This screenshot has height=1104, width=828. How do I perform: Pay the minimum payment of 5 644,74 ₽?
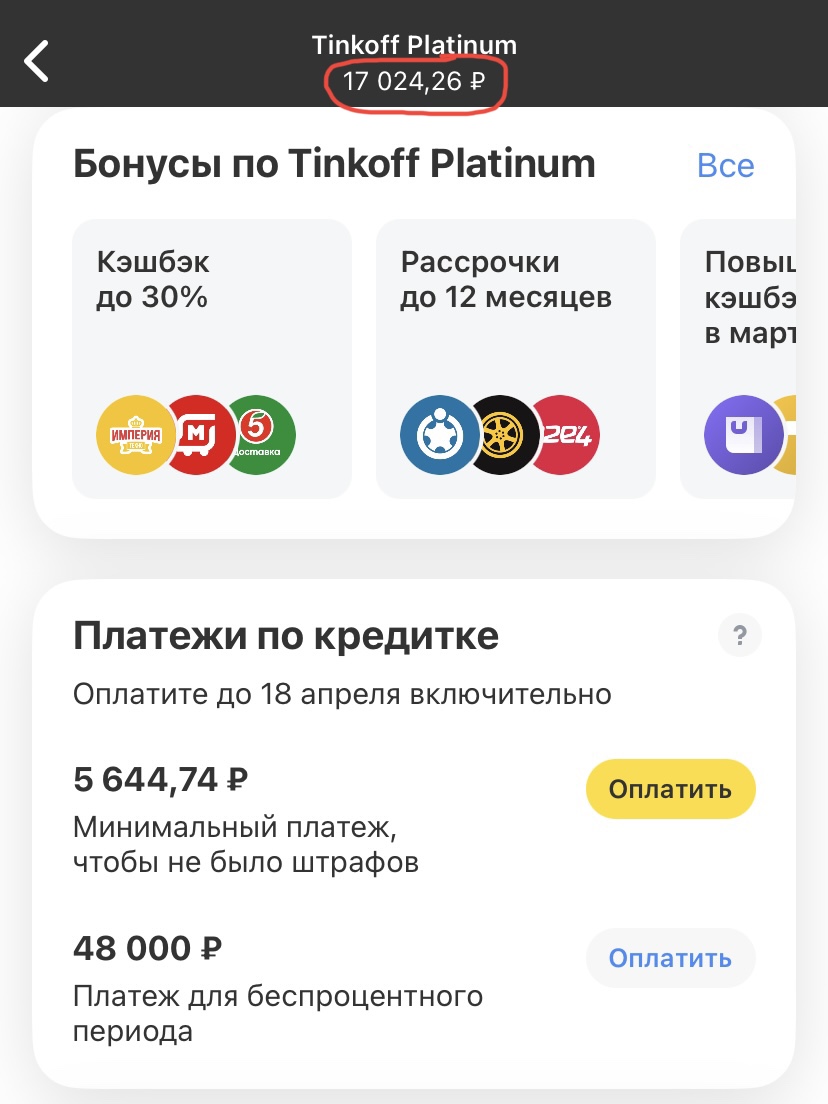[670, 790]
